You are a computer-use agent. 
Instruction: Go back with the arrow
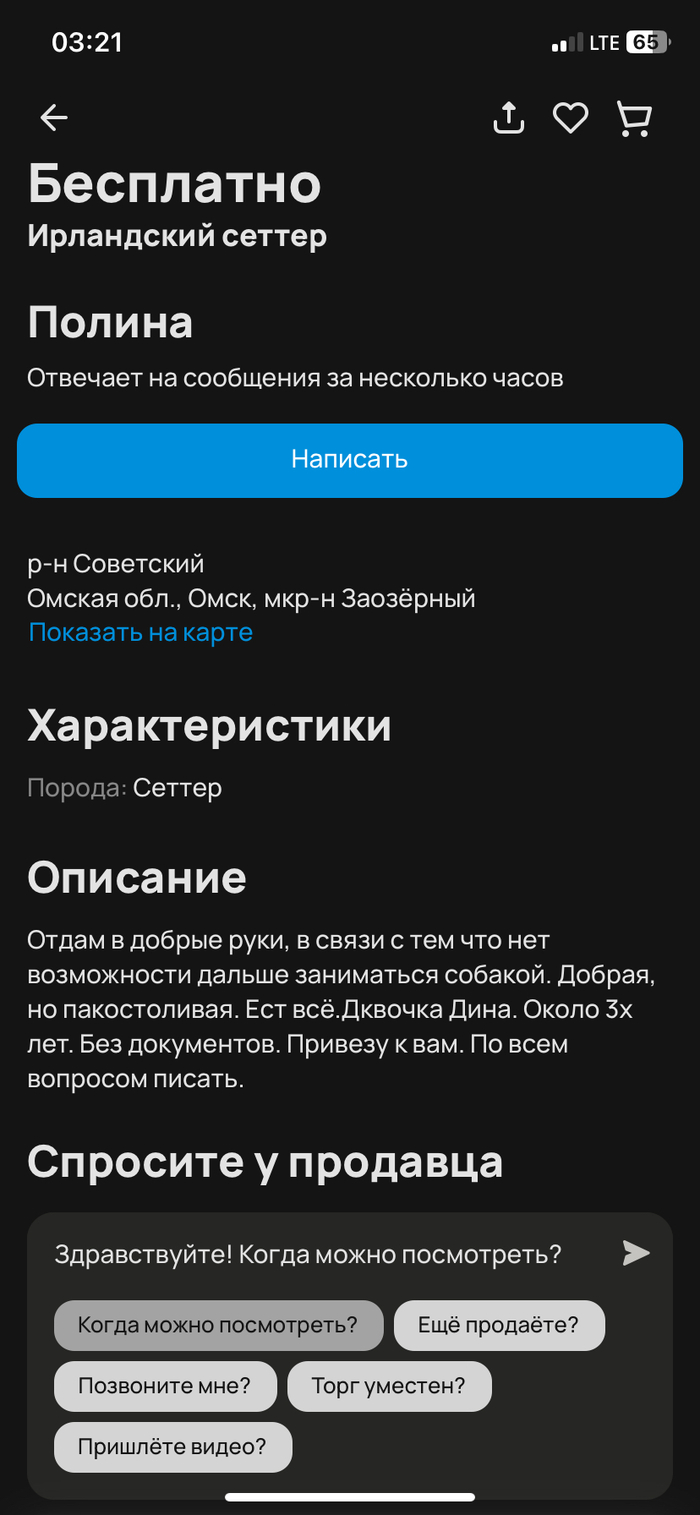click(54, 118)
